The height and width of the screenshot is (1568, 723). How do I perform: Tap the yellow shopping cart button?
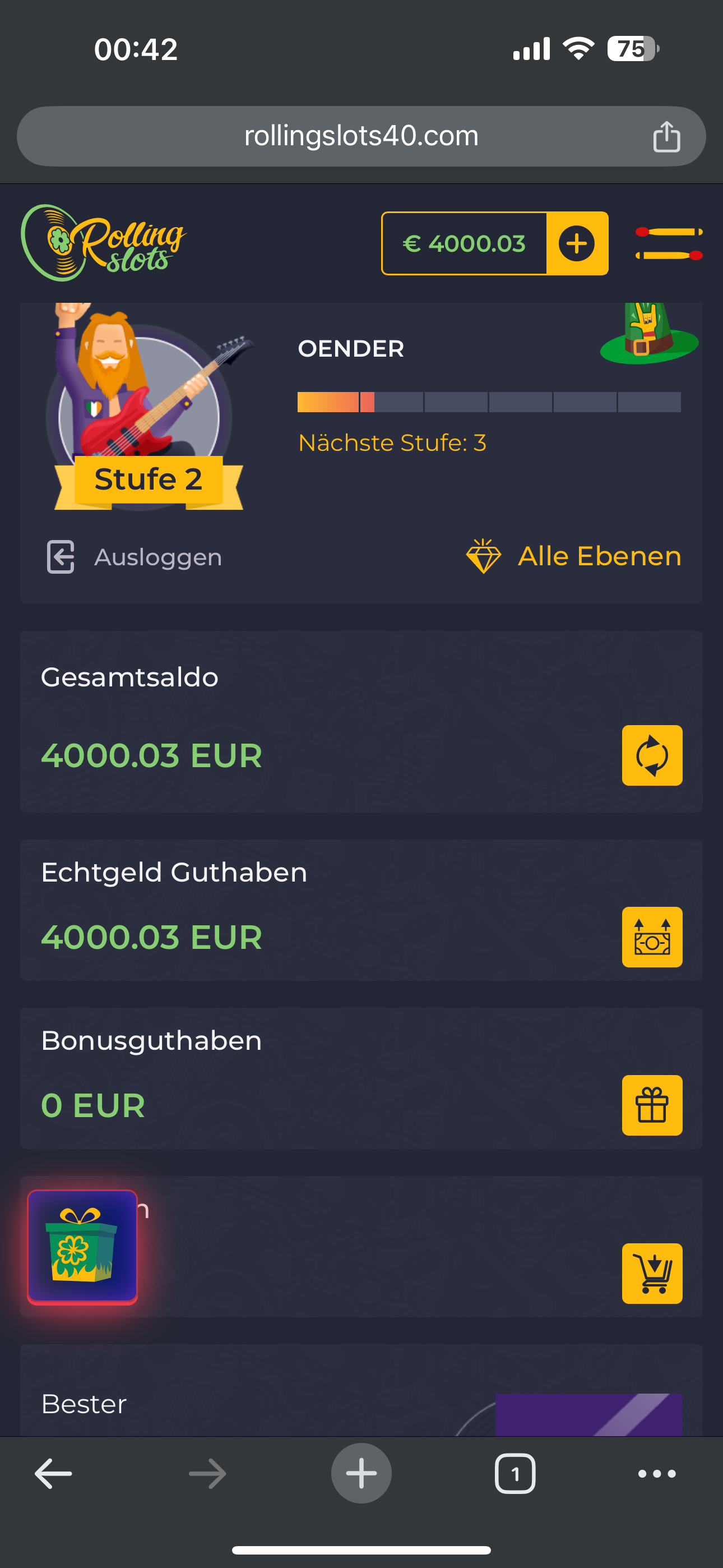click(x=652, y=1274)
